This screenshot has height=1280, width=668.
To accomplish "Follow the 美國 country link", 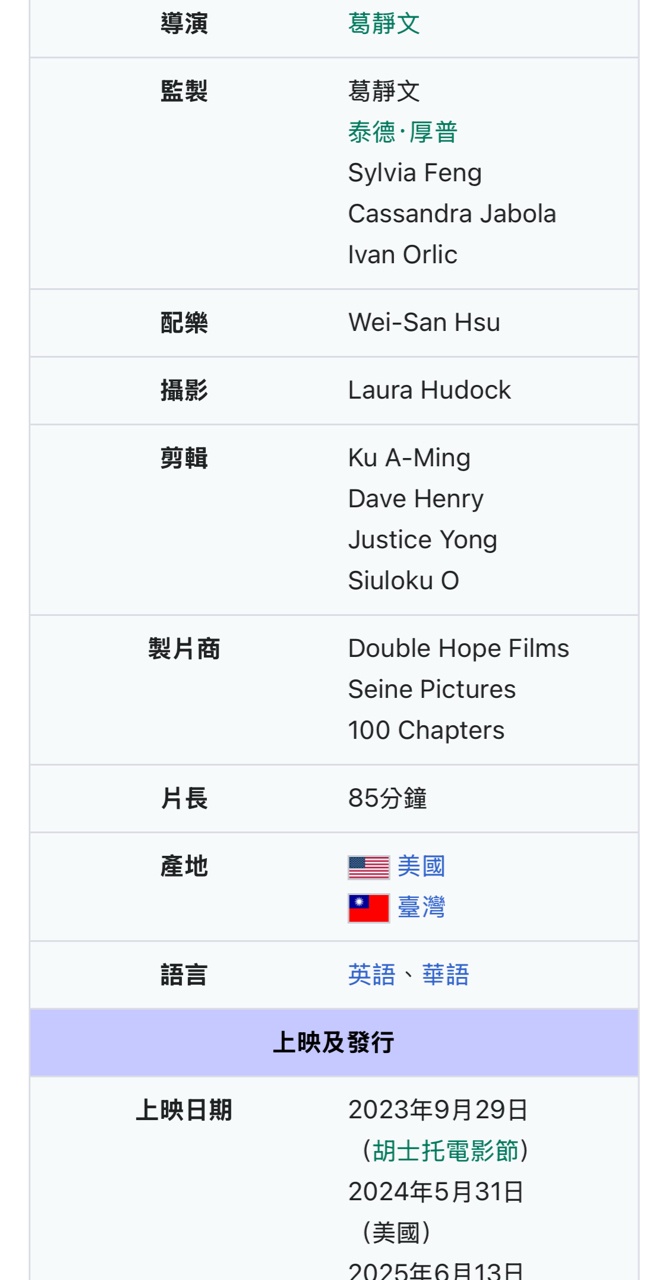I will point(421,866).
